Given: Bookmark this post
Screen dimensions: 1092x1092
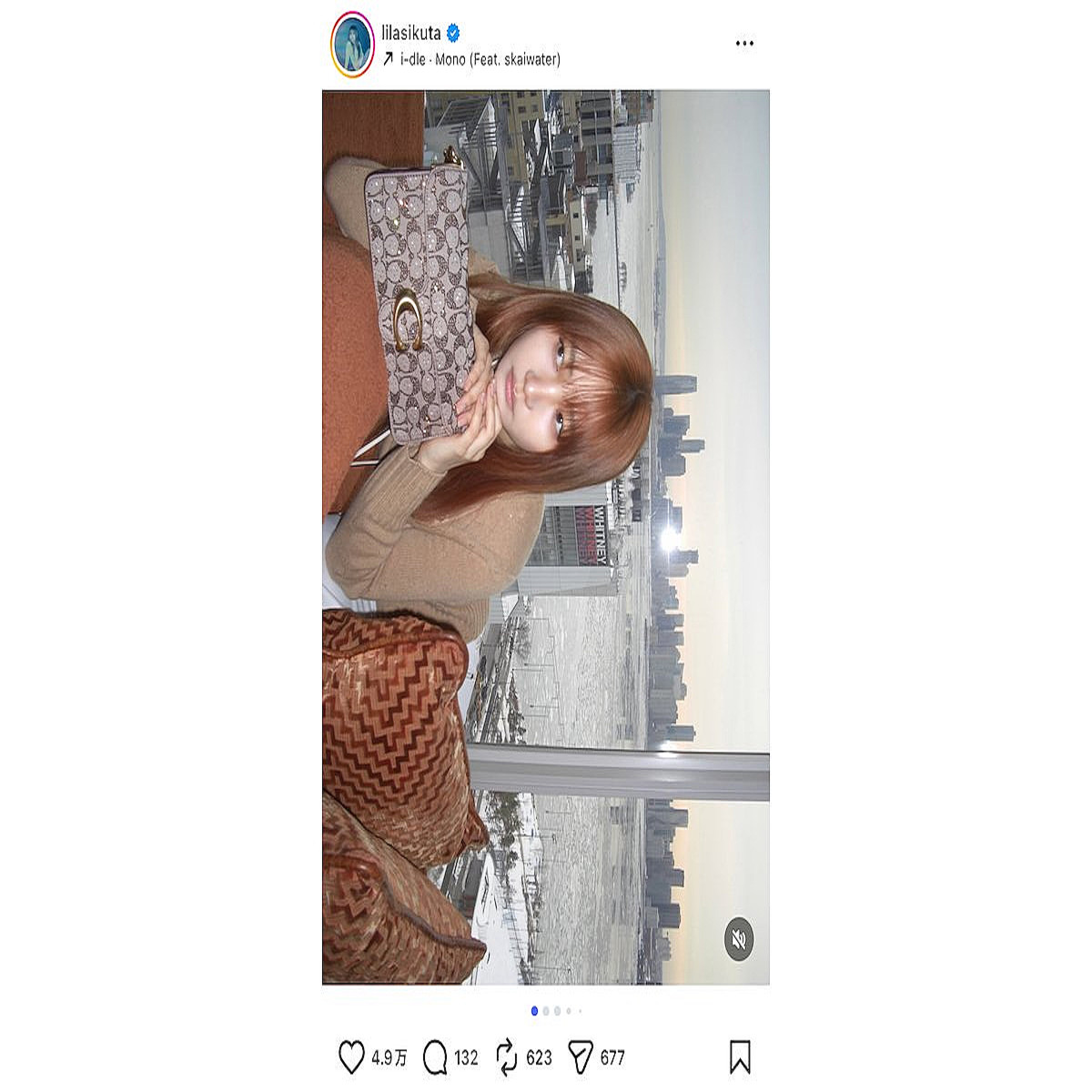Looking at the screenshot, I should pos(740,1057).
